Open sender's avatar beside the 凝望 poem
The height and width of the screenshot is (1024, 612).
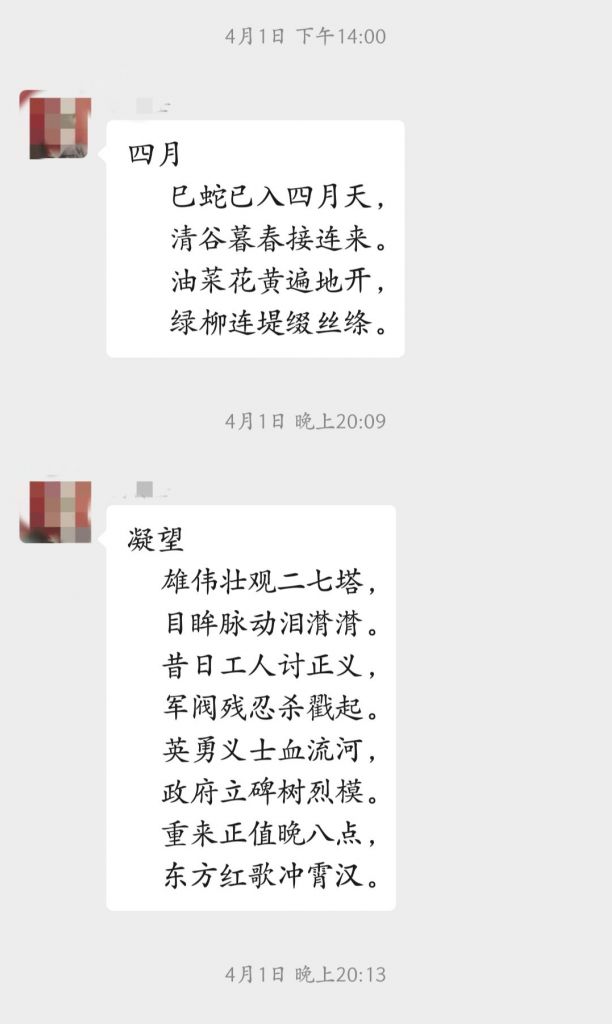(55, 511)
